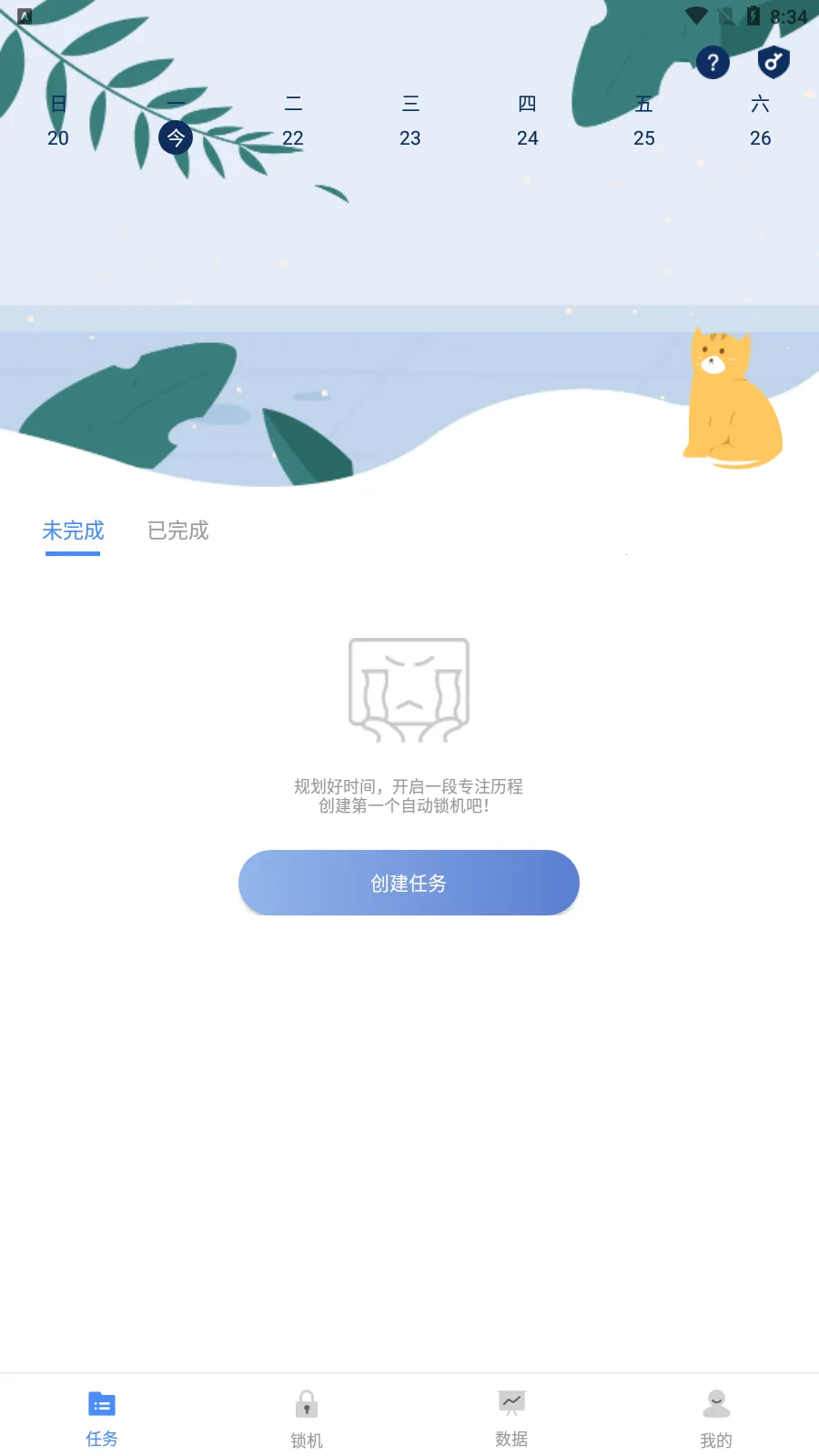Open the 任务 bottom tab

click(102, 1418)
